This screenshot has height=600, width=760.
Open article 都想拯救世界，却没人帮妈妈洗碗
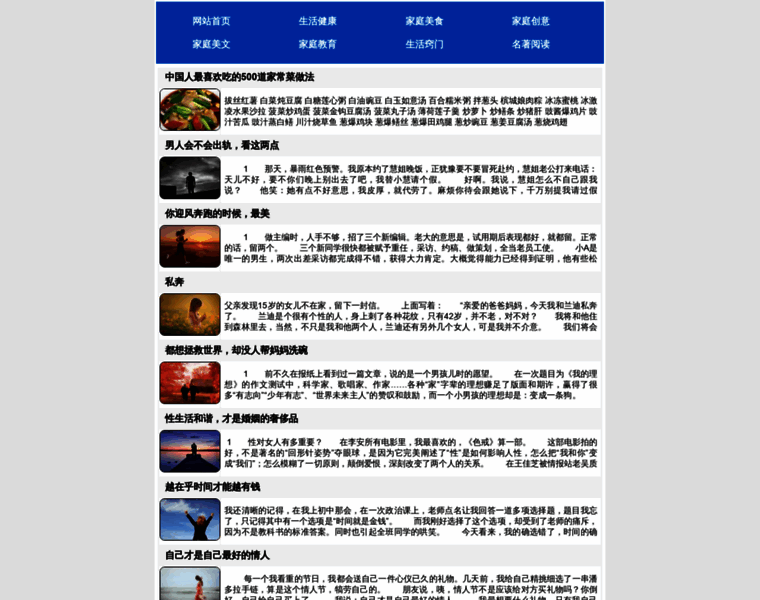pos(236,350)
